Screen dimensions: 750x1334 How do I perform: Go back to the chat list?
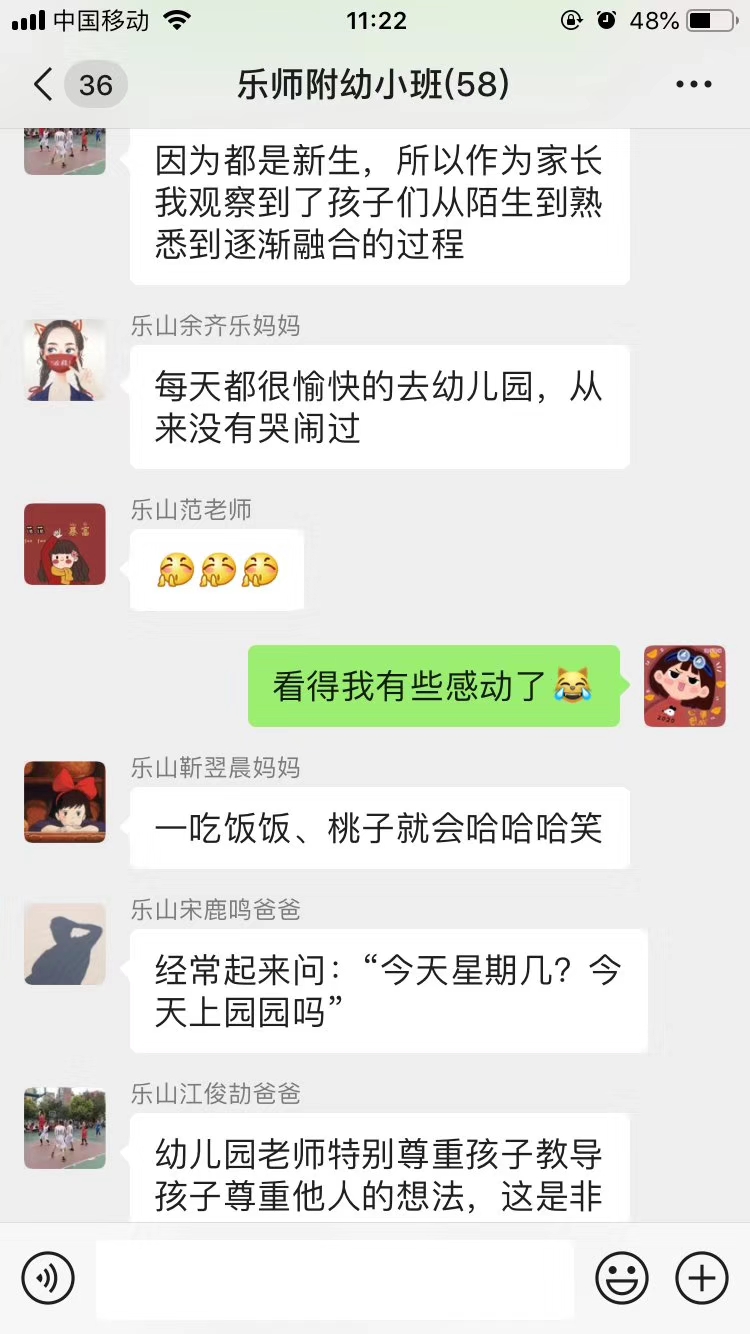point(42,85)
